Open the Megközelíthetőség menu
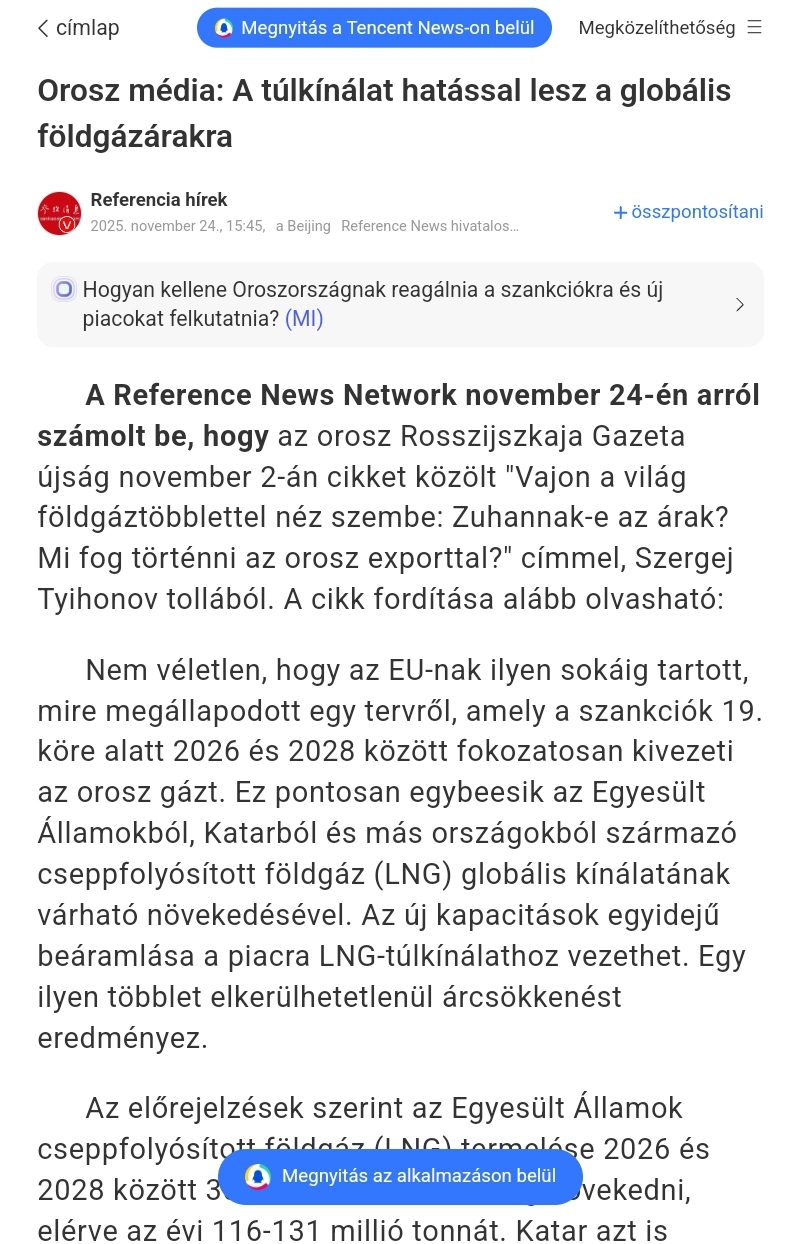 click(x=670, y=28)
